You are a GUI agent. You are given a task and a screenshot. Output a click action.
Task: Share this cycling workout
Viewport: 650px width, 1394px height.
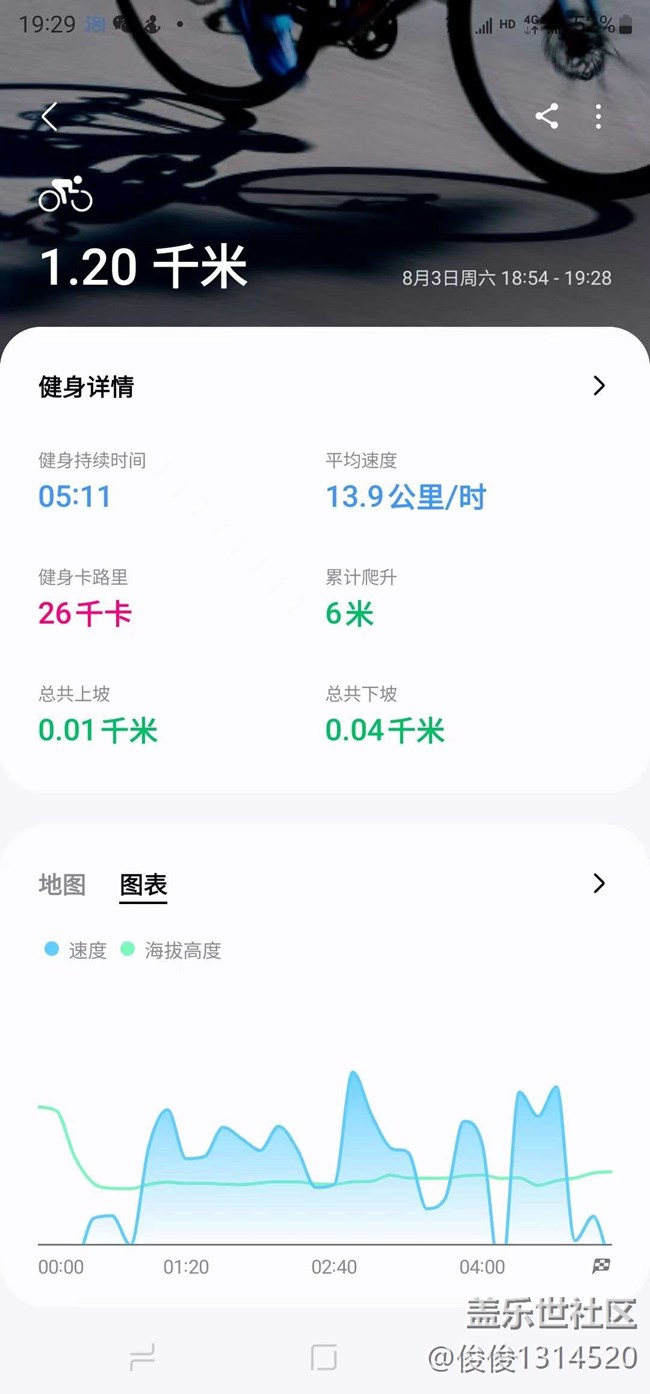546,116
